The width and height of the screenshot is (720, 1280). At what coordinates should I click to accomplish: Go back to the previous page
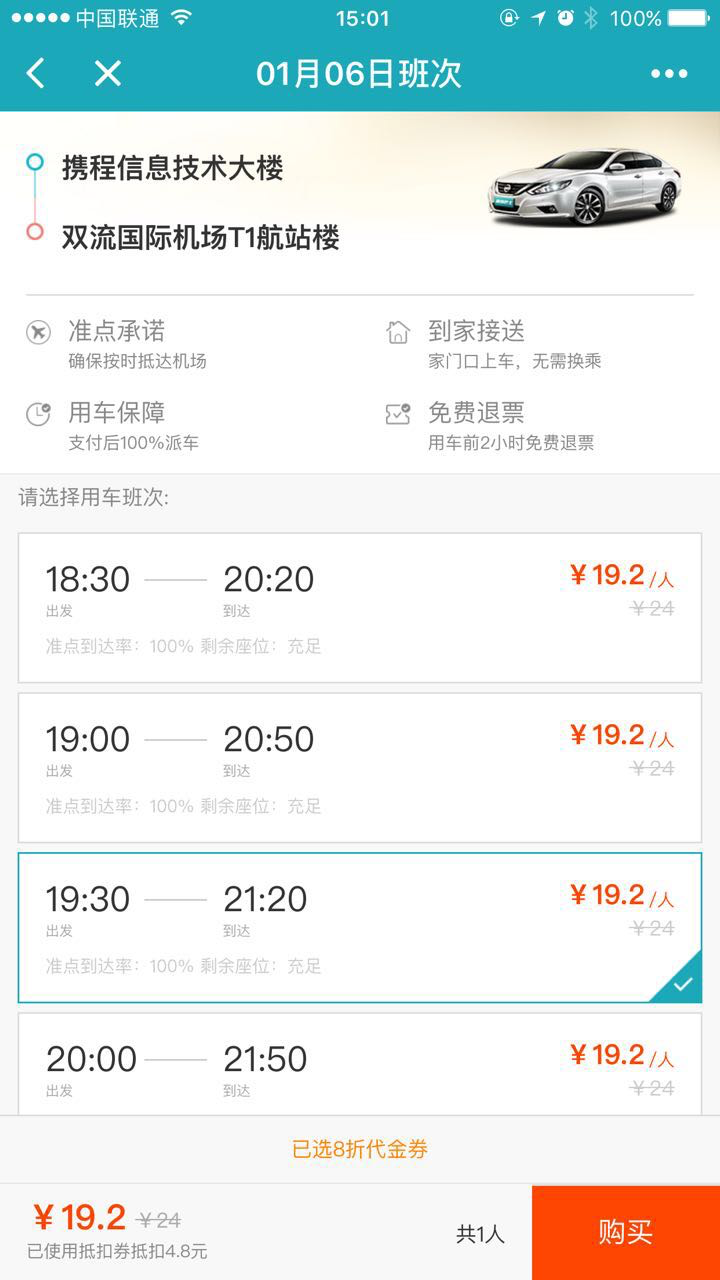(x=36, y=73)
